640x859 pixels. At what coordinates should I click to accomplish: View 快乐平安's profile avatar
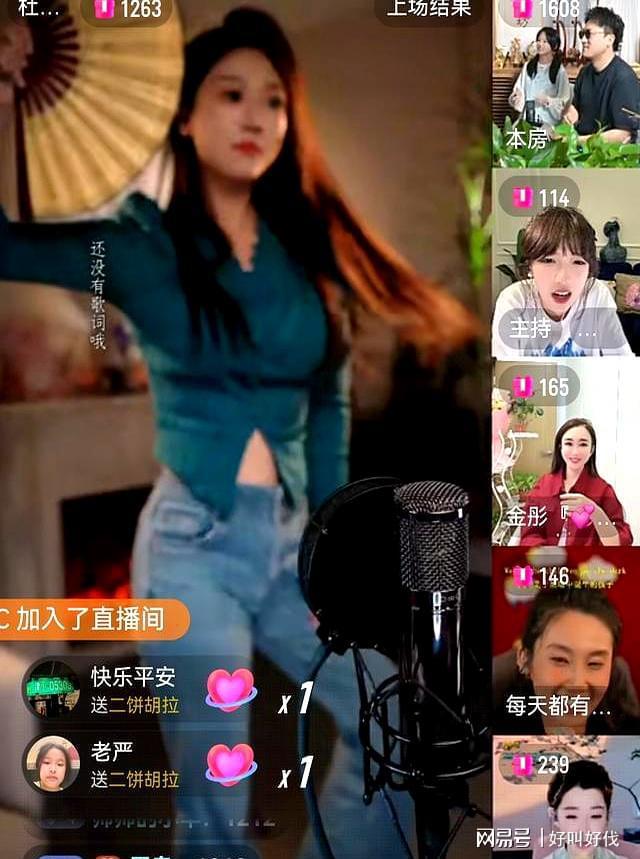pos(52,689)
